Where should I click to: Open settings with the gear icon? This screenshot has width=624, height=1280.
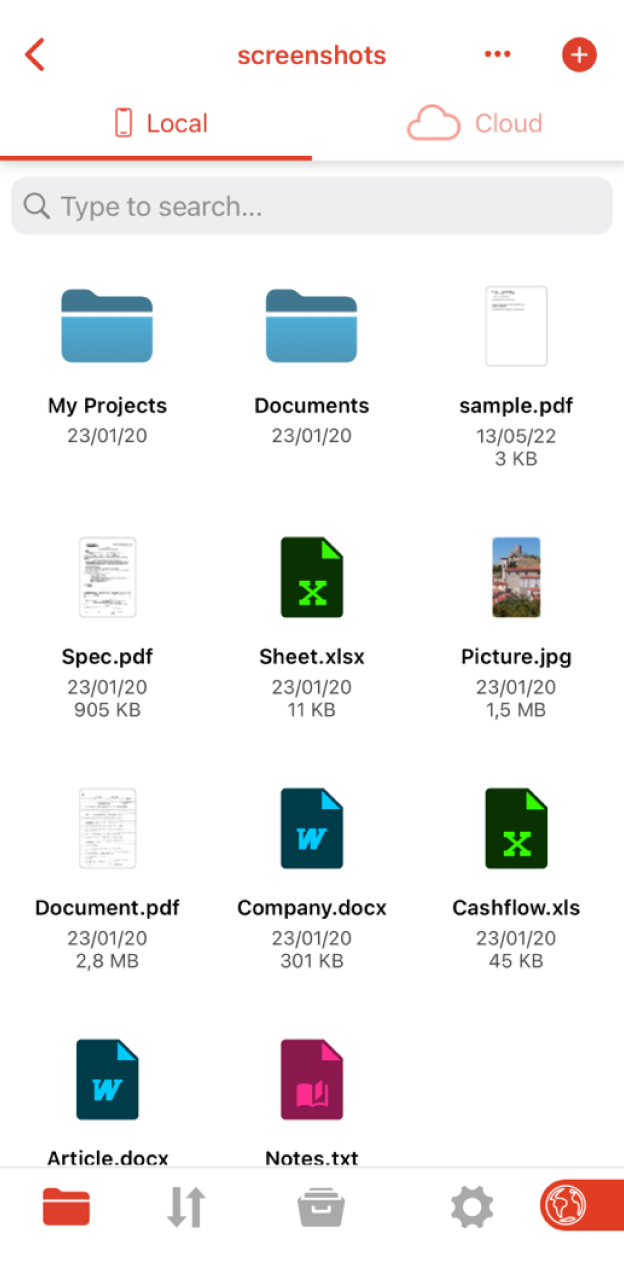(472, 1208)
